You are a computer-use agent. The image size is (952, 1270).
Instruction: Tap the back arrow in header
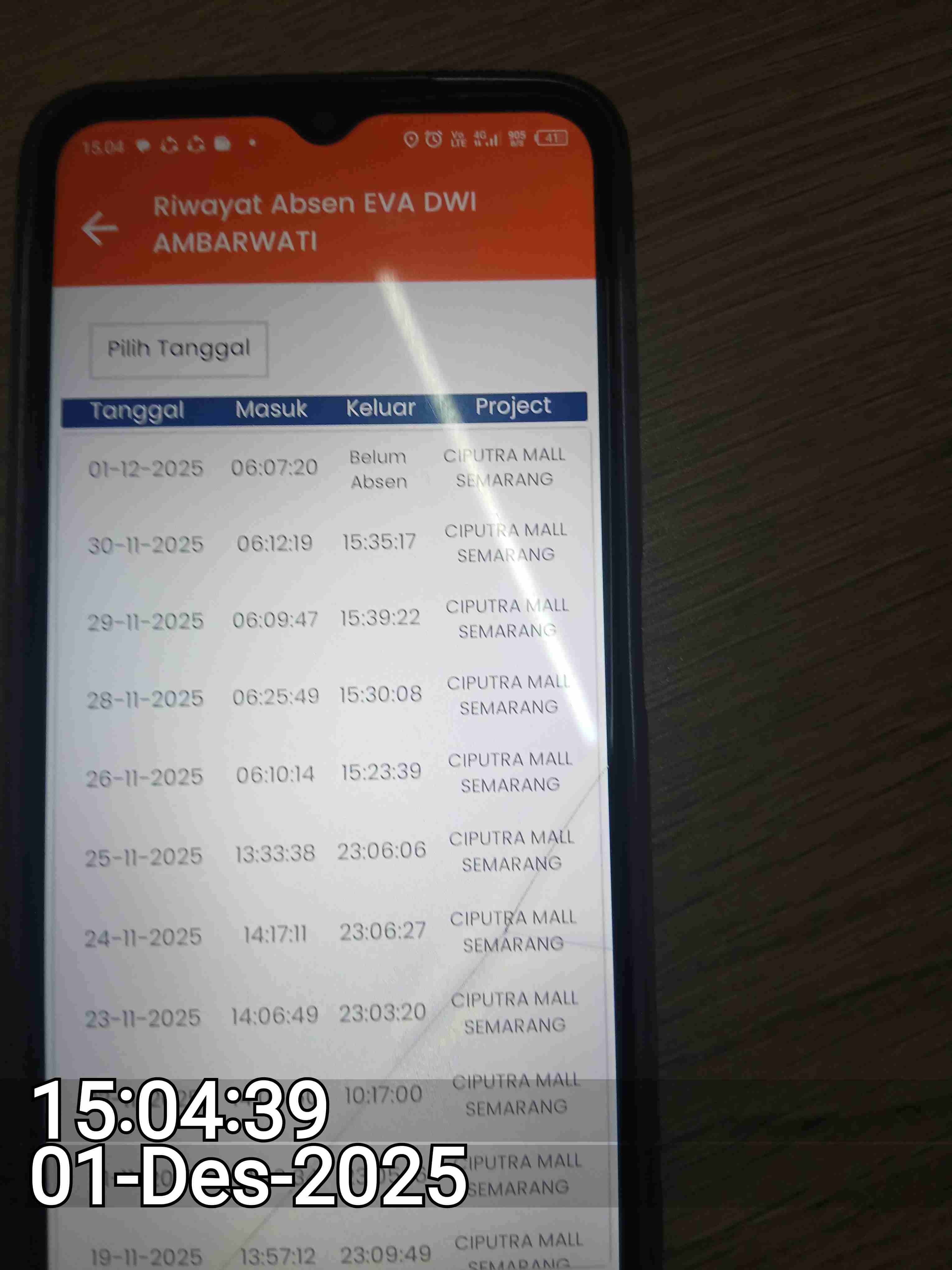(x=100, y=228)
